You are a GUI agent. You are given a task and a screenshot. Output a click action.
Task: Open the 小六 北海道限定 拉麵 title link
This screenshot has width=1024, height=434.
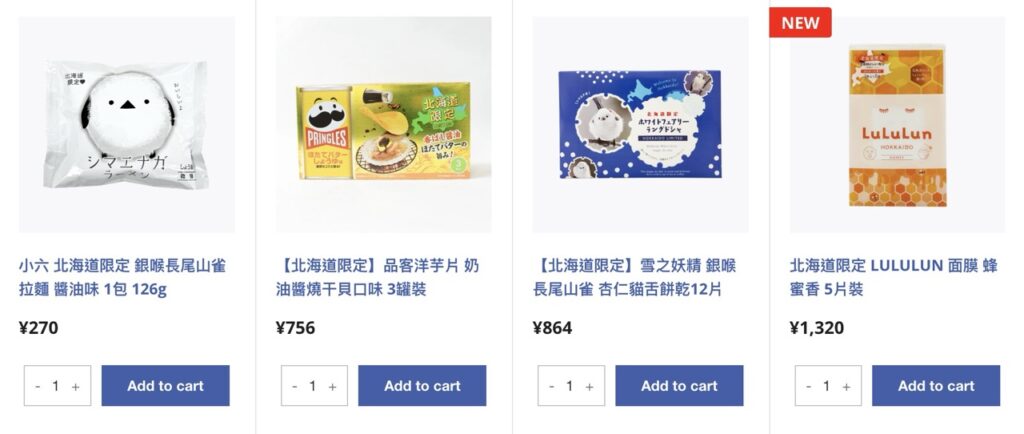pos(121,277)
